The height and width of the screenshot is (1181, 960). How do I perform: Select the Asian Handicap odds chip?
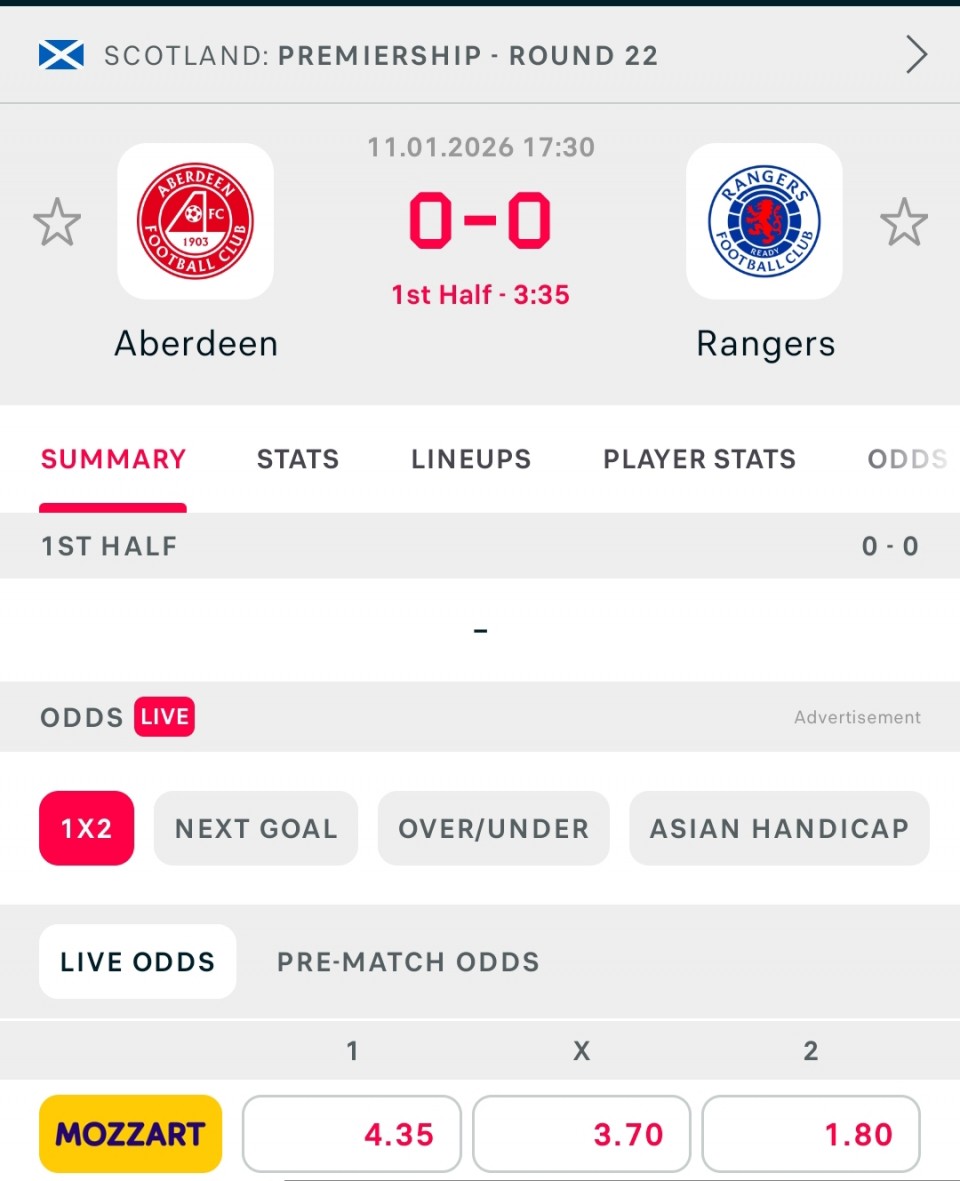[779, 828]
